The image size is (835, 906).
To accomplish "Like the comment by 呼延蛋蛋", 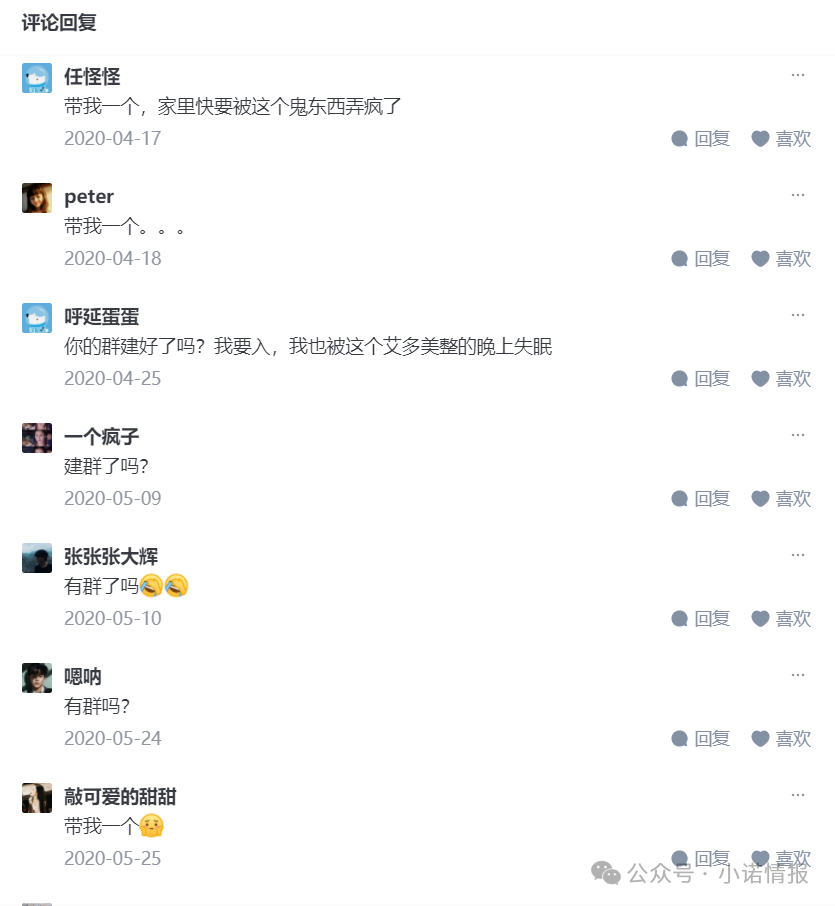I will coord(781,379).
